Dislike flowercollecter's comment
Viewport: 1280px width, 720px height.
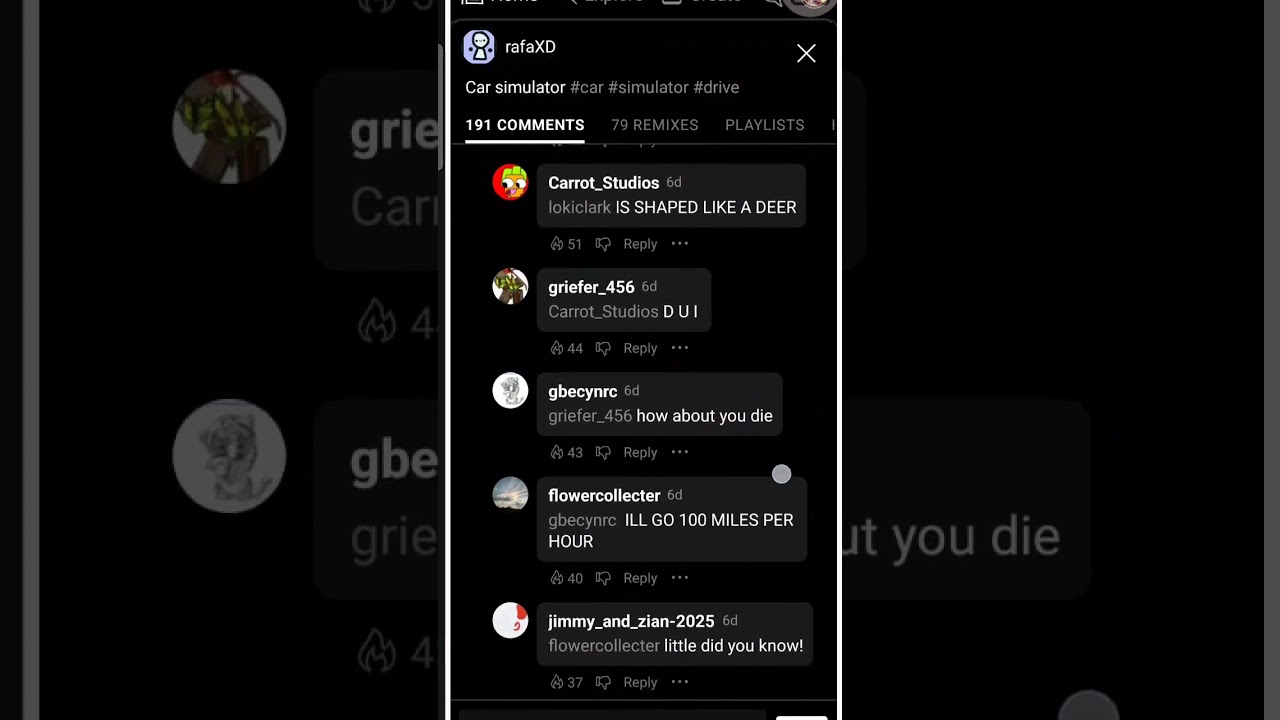603,578
